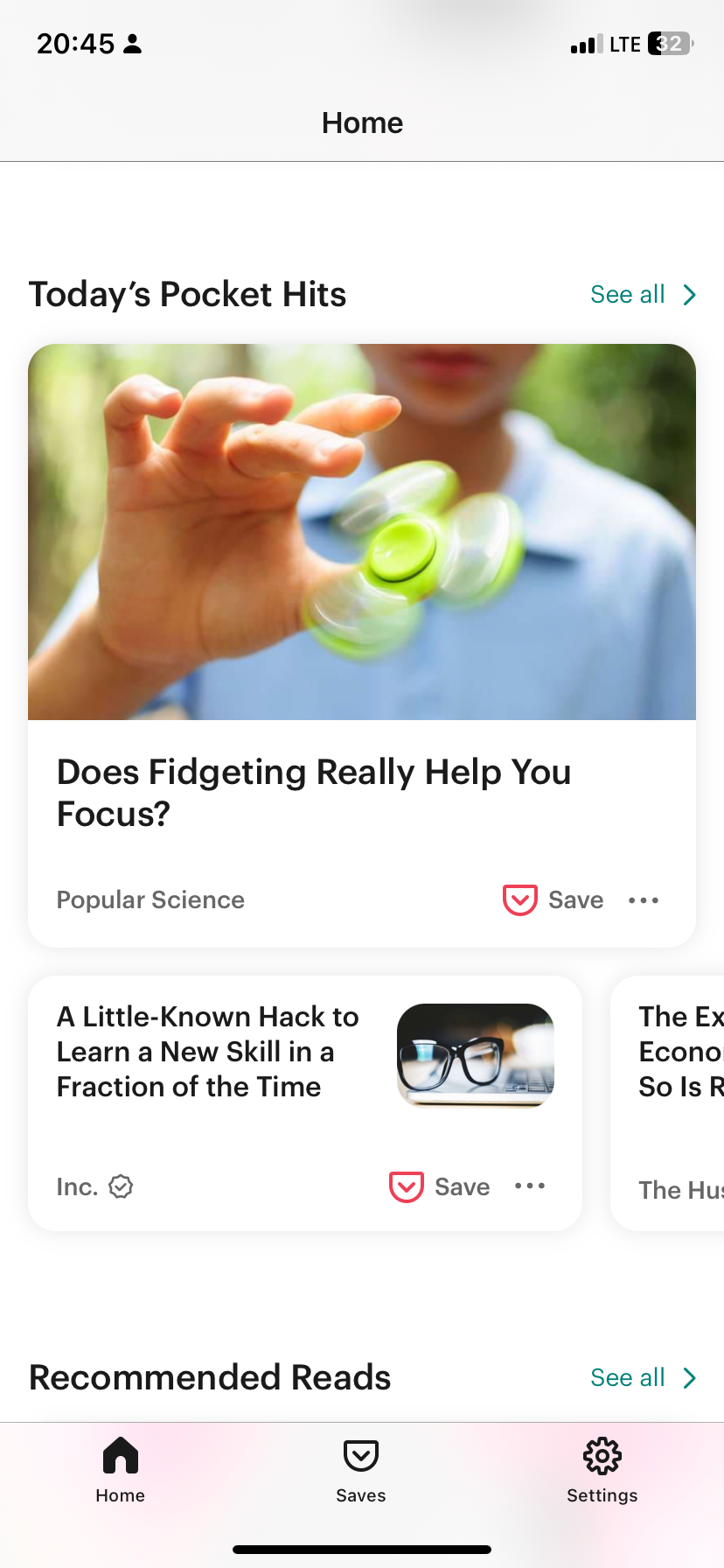Viewport: 724px width, 1568px height.
Task: See all Recommended Reads
Action: point(643,1377)
